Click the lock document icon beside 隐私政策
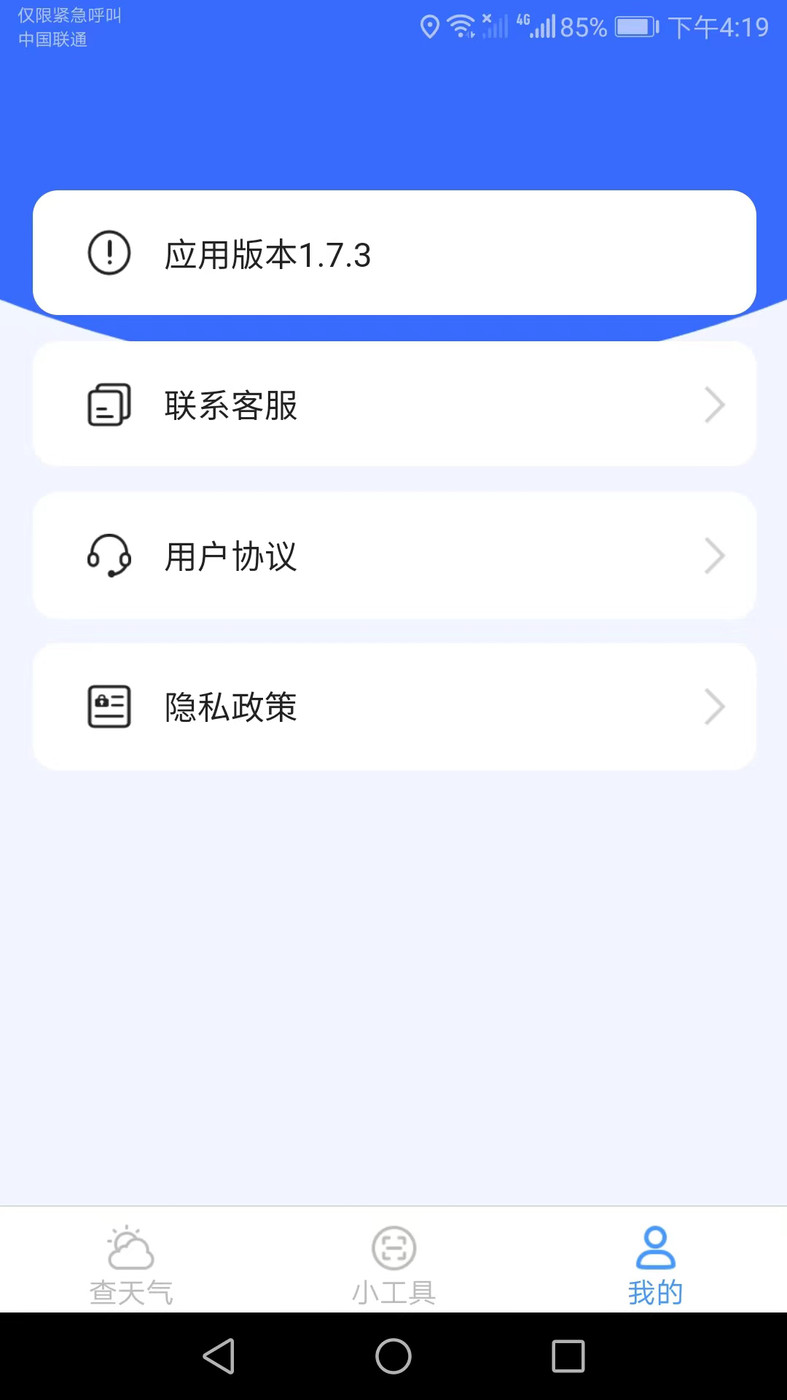 tap(109, 706)
